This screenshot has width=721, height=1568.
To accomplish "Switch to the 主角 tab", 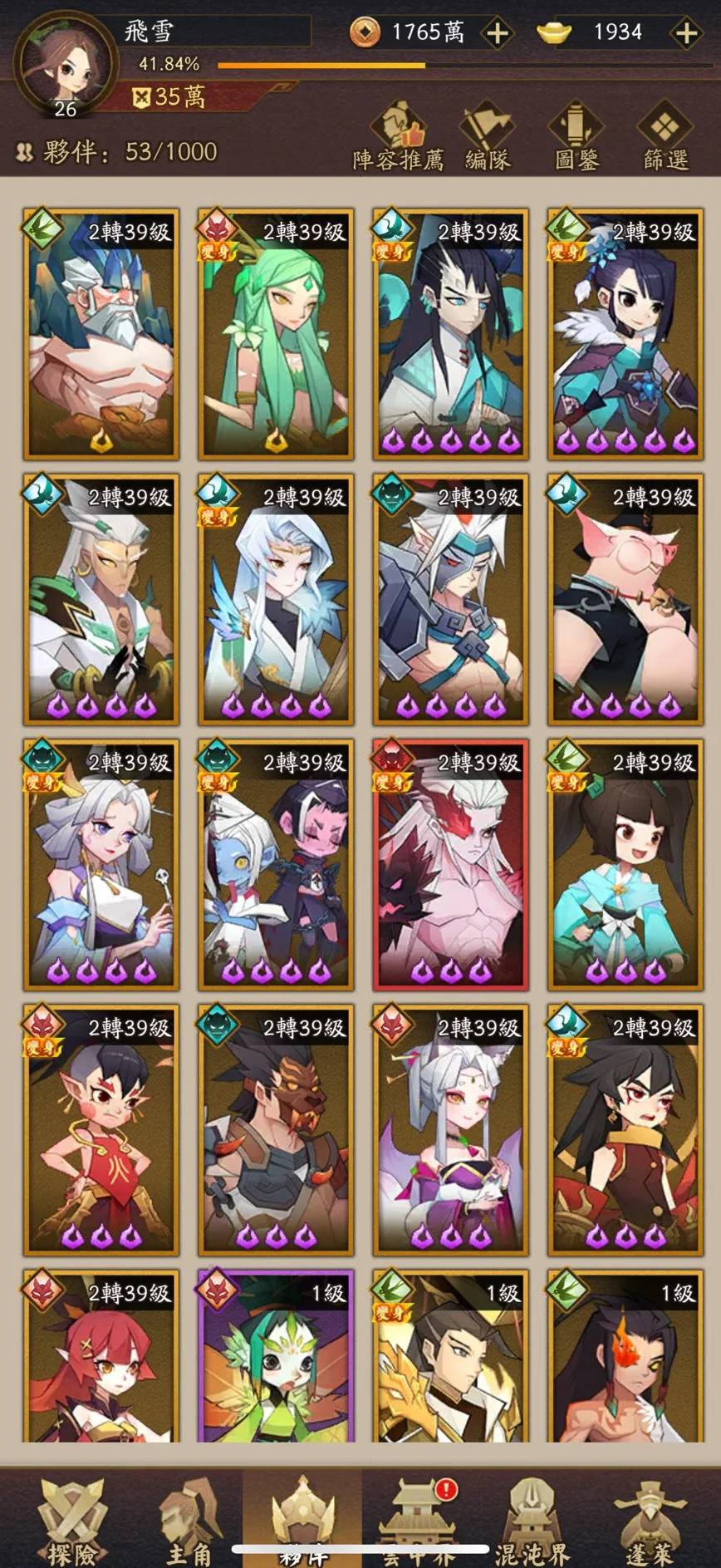I will coord(189,1521).
